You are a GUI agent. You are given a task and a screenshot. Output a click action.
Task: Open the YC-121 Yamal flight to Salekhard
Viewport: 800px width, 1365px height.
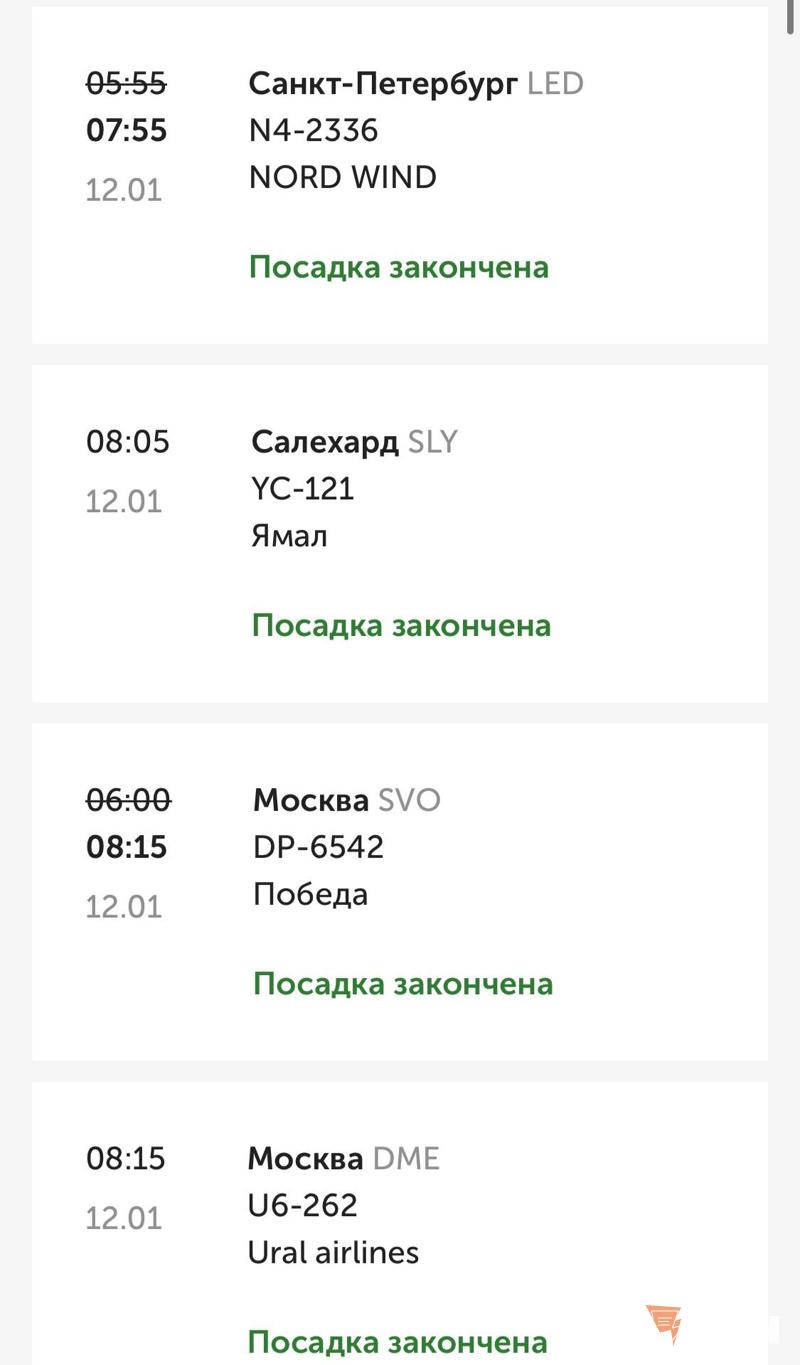point(400,533)
